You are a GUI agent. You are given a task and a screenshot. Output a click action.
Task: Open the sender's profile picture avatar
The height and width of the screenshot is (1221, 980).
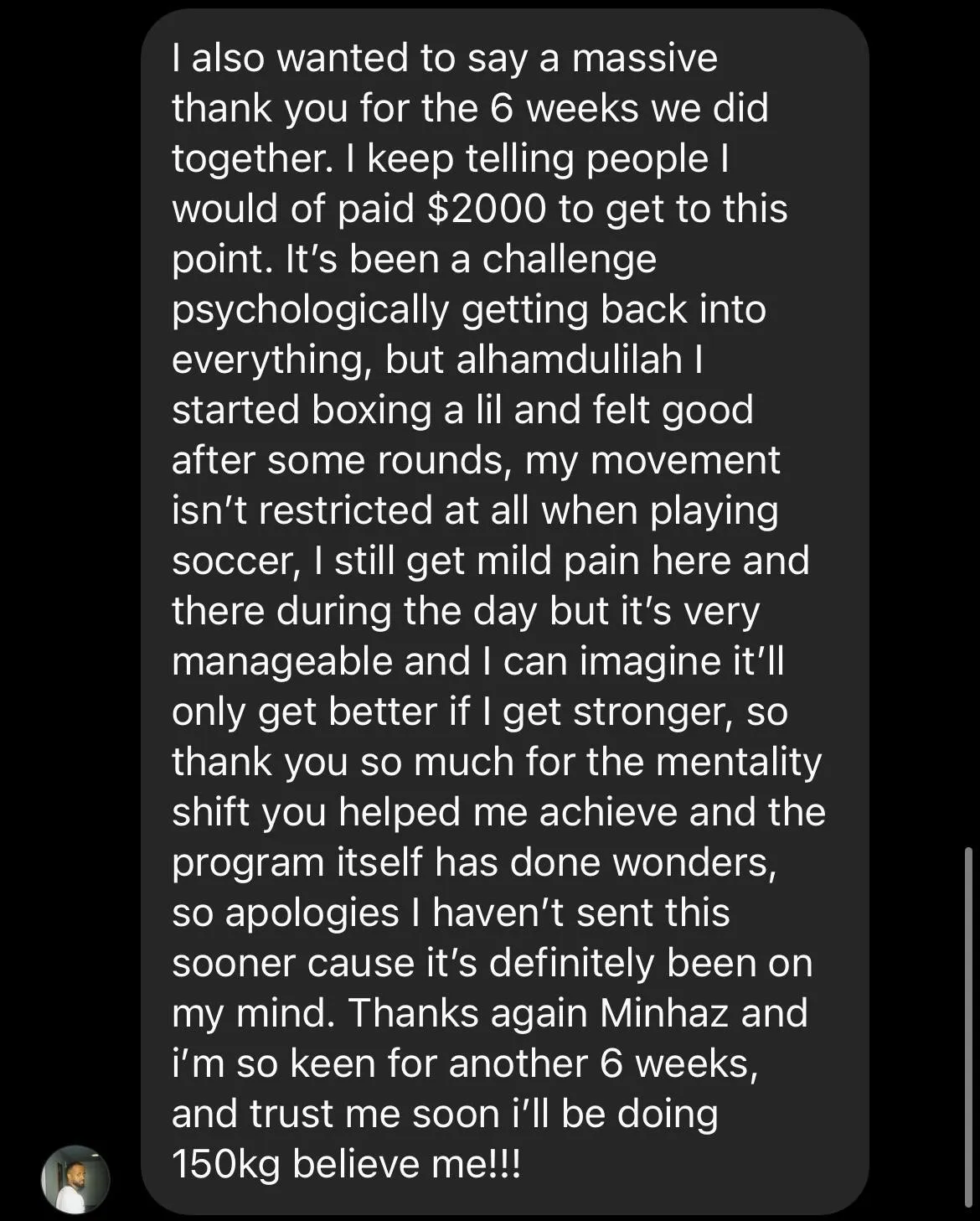pyautogui.click(x=75, y=1178)
